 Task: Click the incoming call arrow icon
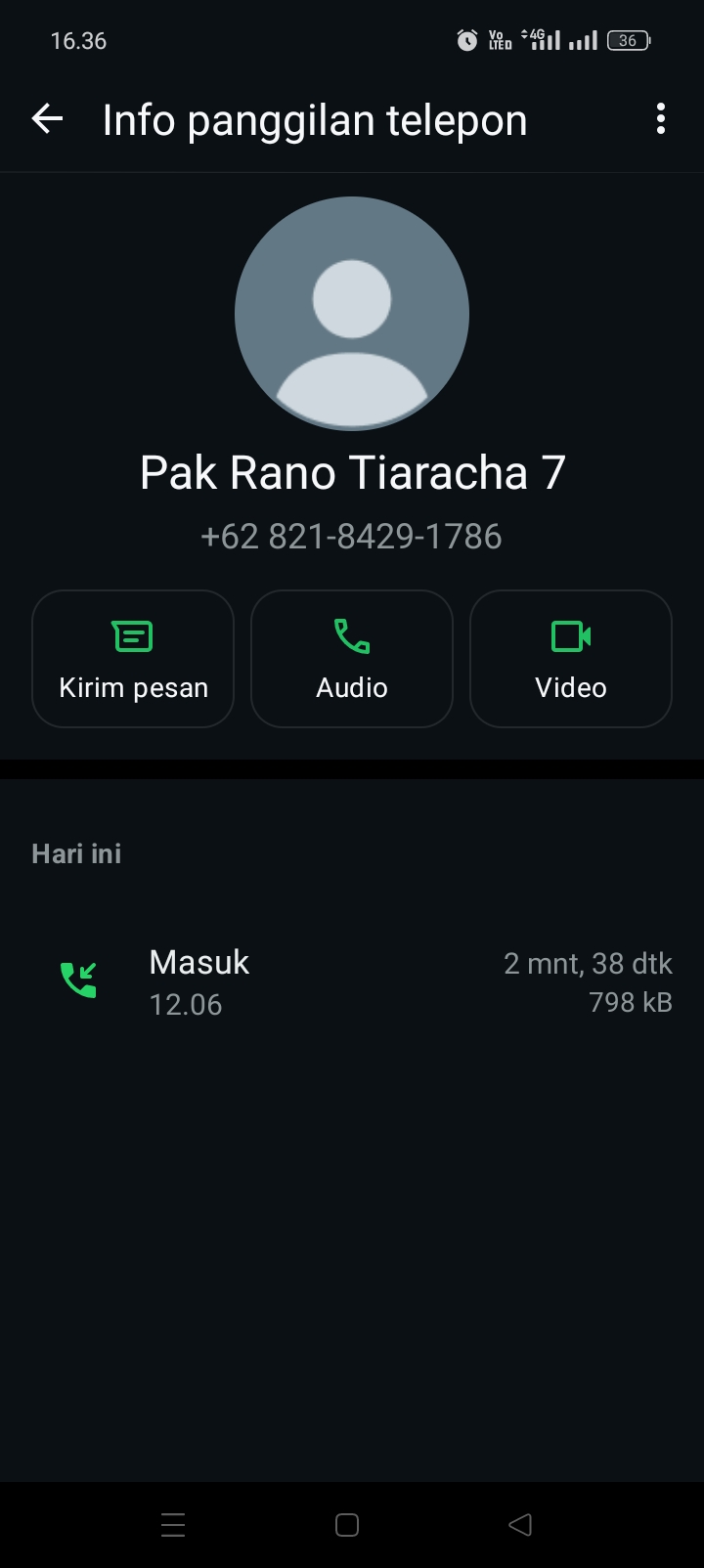pos(78,980)
